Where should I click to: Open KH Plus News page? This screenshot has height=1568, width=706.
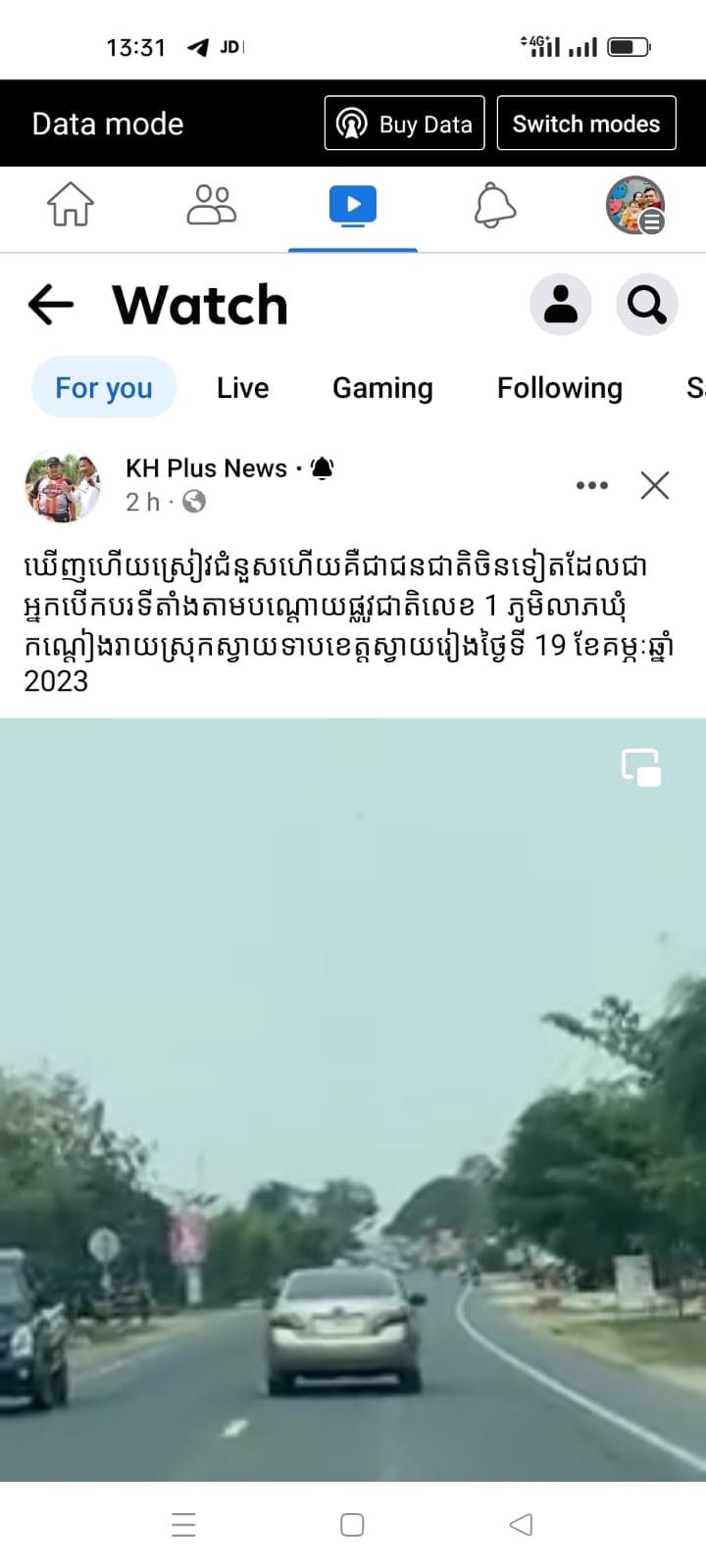(206, 468)
